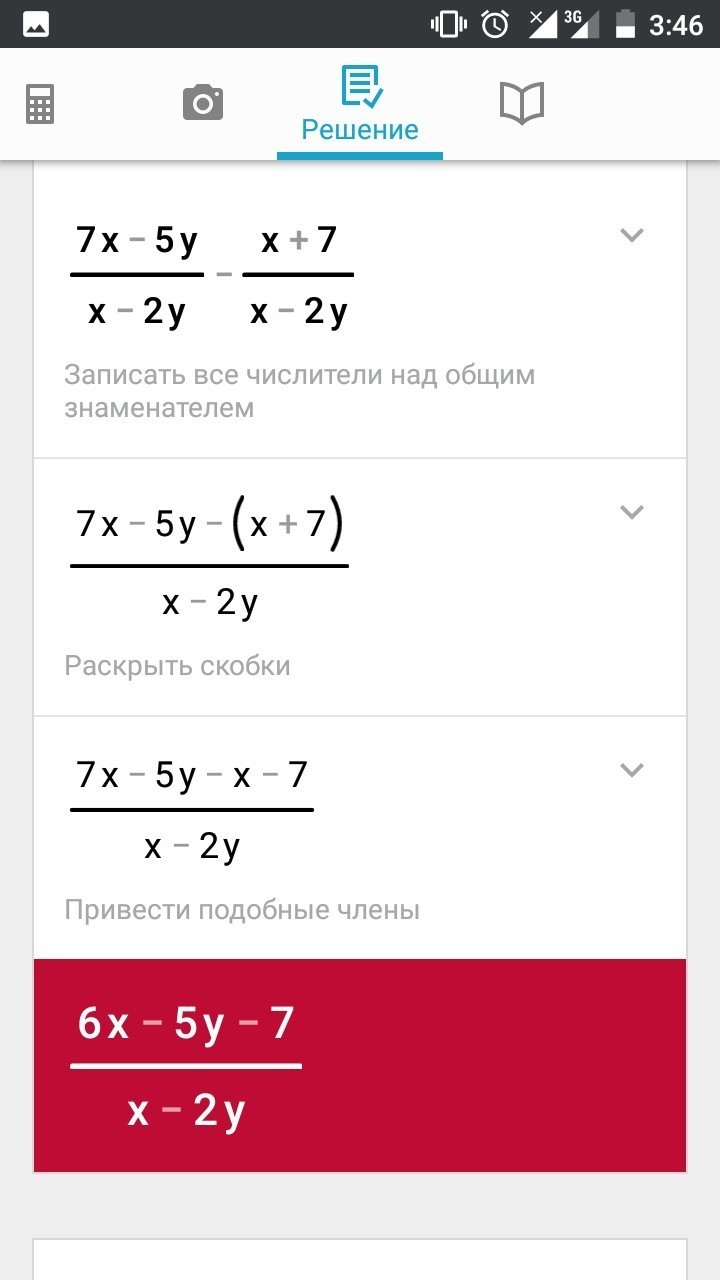Open the textbook book tab
The width and height of the screenshot is (720, 1280).
(x=521, y=103)
